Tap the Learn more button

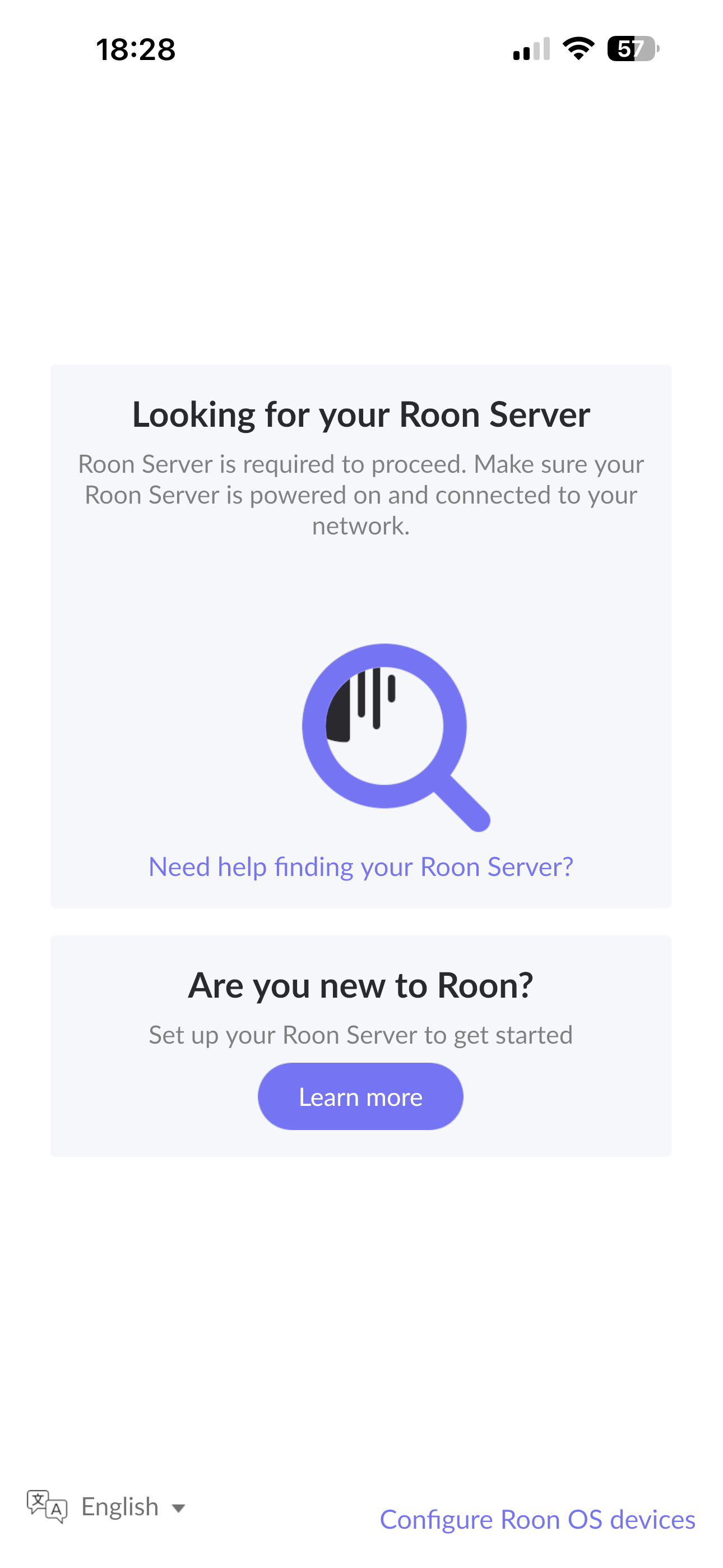361,1097
